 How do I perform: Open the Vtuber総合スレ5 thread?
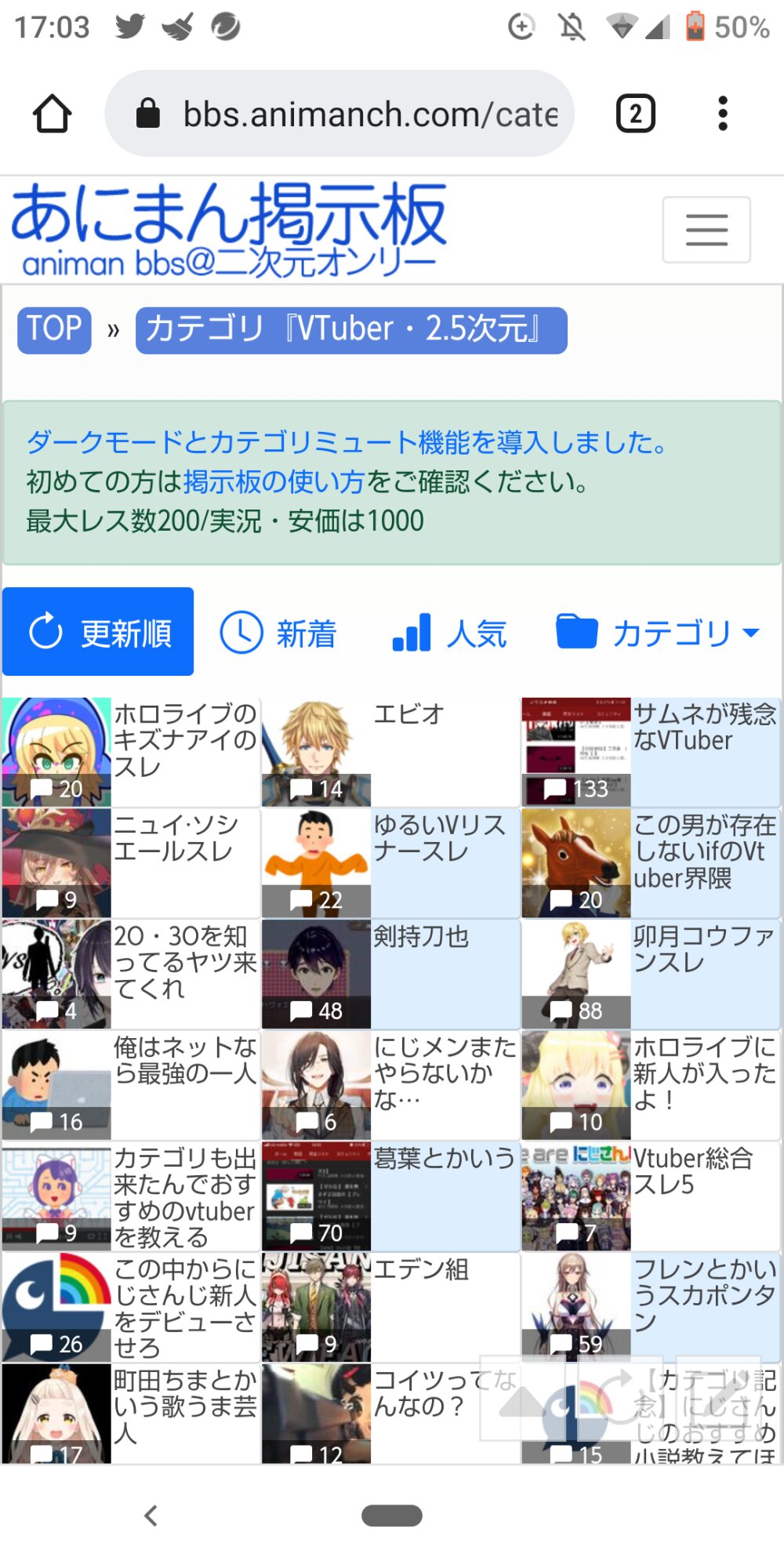[x=651, y=1196]
